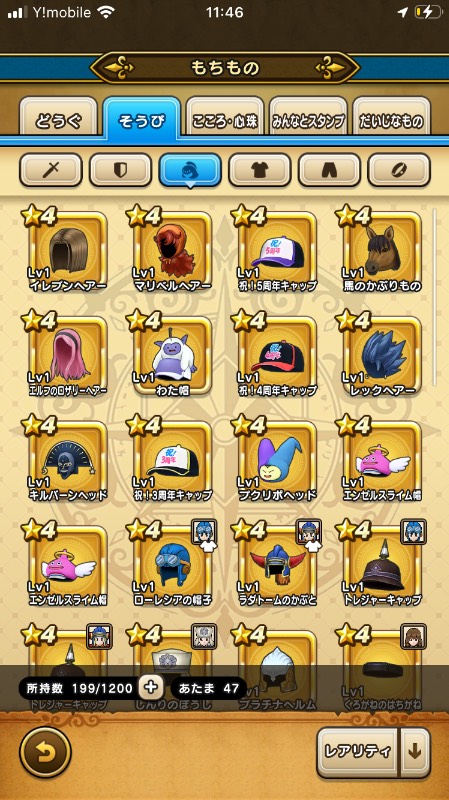Filter equipment by lower body pants icon
This screenshot has width=449, height=800.
coord(329,170)
